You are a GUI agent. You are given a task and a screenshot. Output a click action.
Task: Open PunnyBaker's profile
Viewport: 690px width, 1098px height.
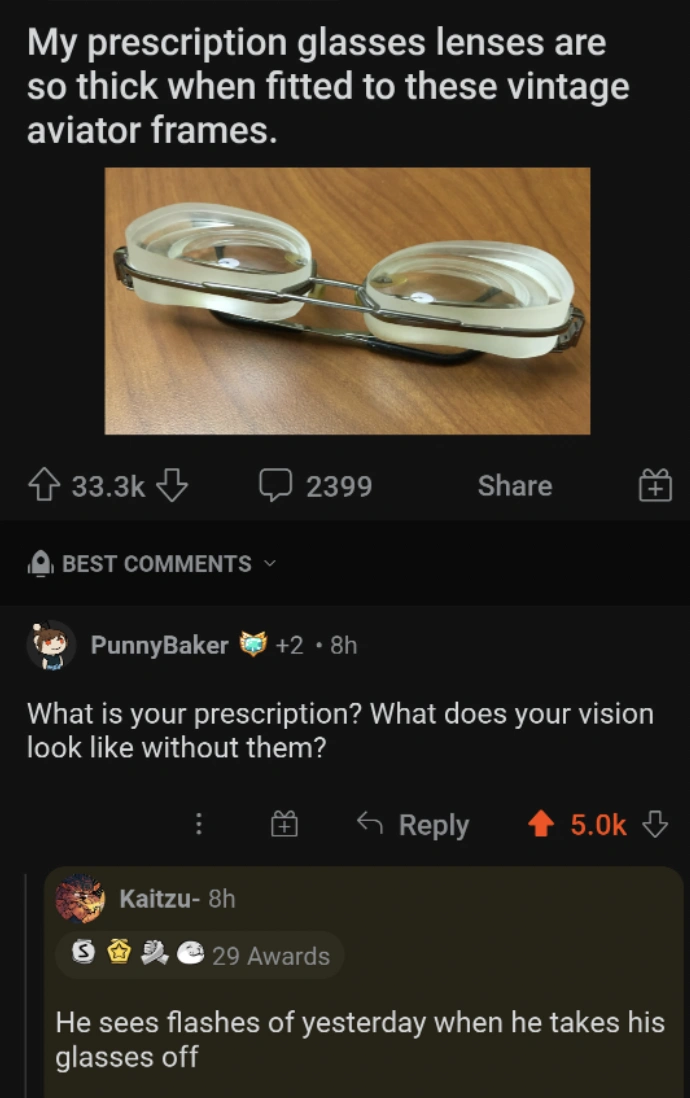[x=159, y=645]
